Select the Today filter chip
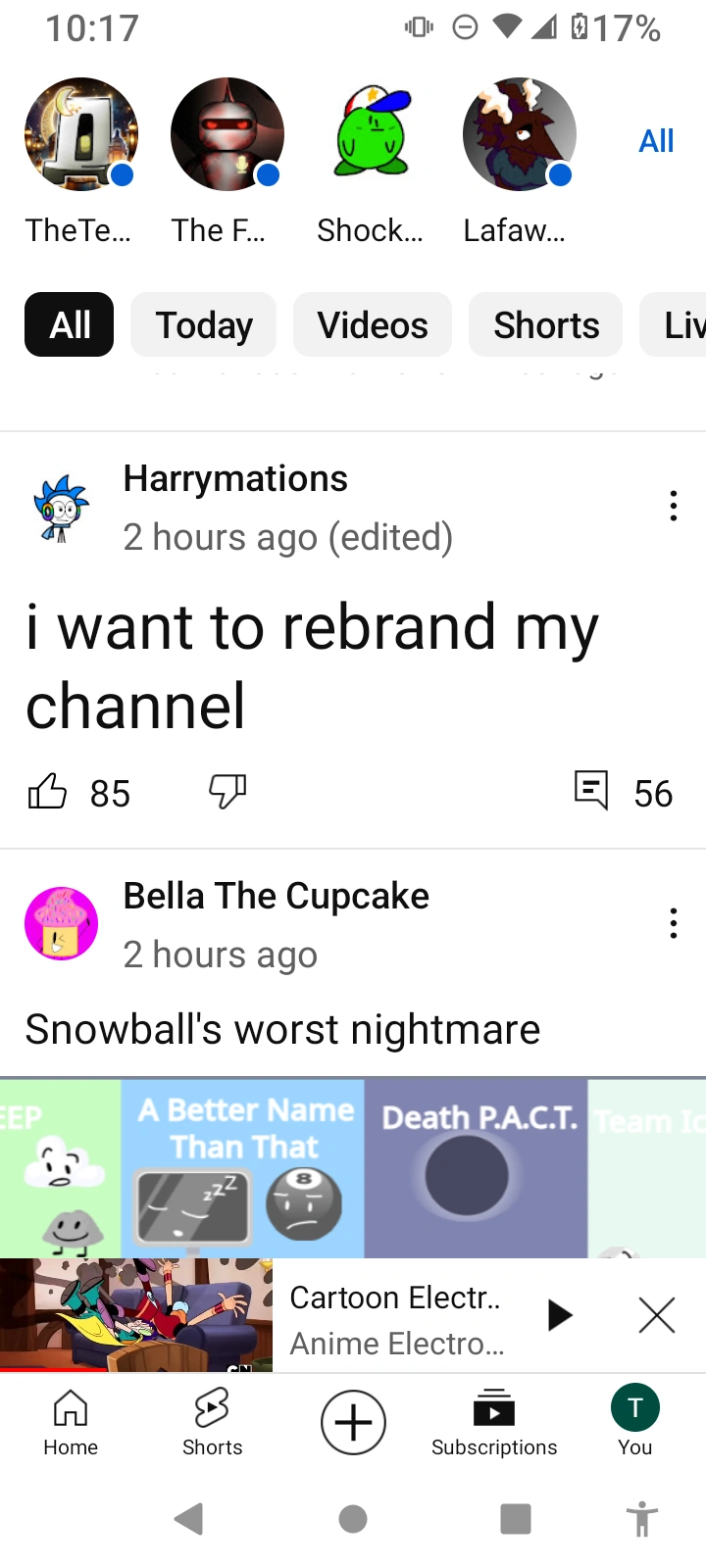The height and width of the screenshot is (1568, 706). (204, 325)
